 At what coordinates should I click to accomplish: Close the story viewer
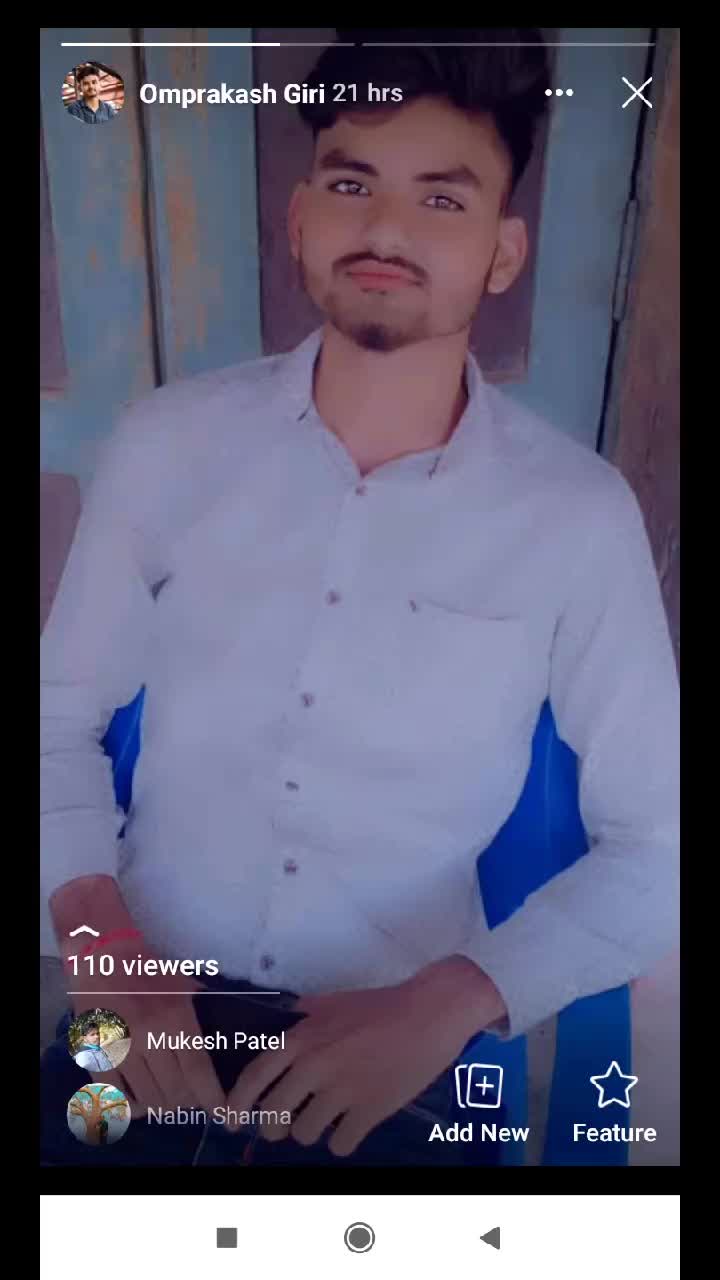coord(637,93)
